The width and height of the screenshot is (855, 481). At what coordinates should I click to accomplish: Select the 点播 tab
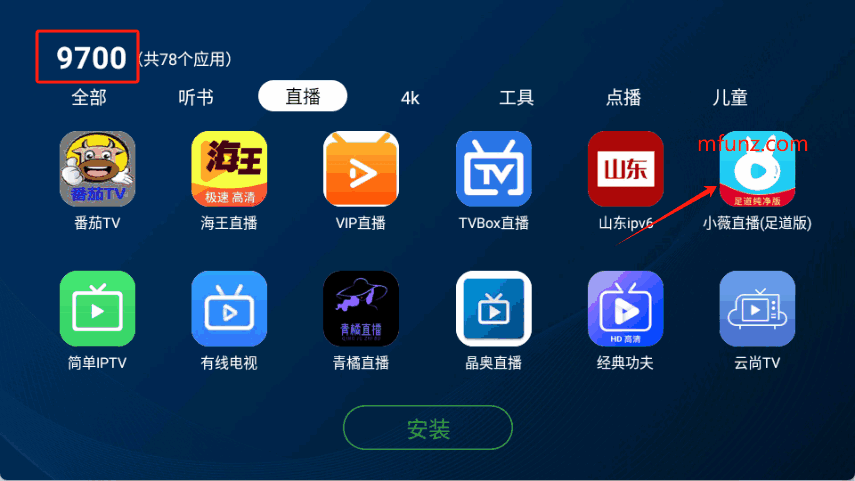pos(623,97)
